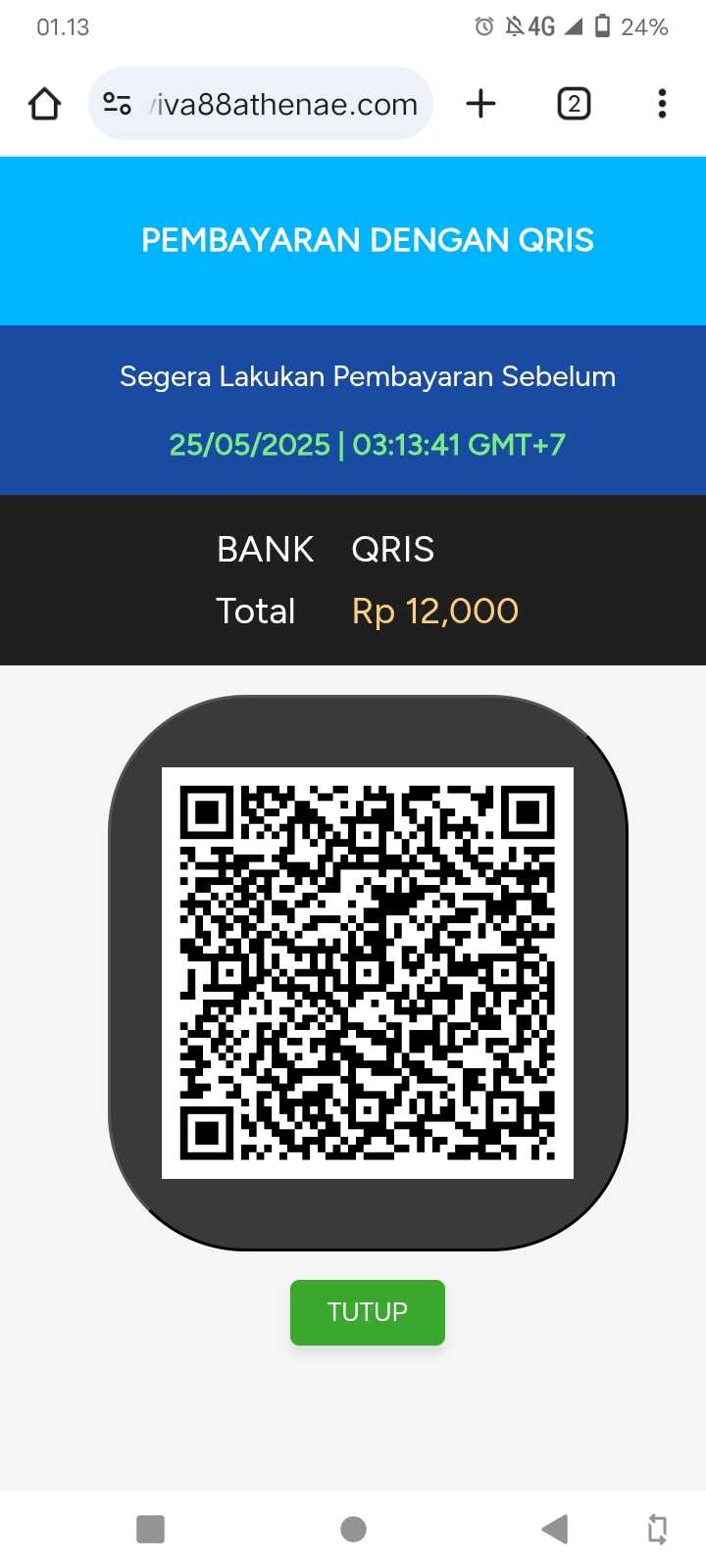Open a new browser tab
Screen dimensions: 706x1568
480,104
